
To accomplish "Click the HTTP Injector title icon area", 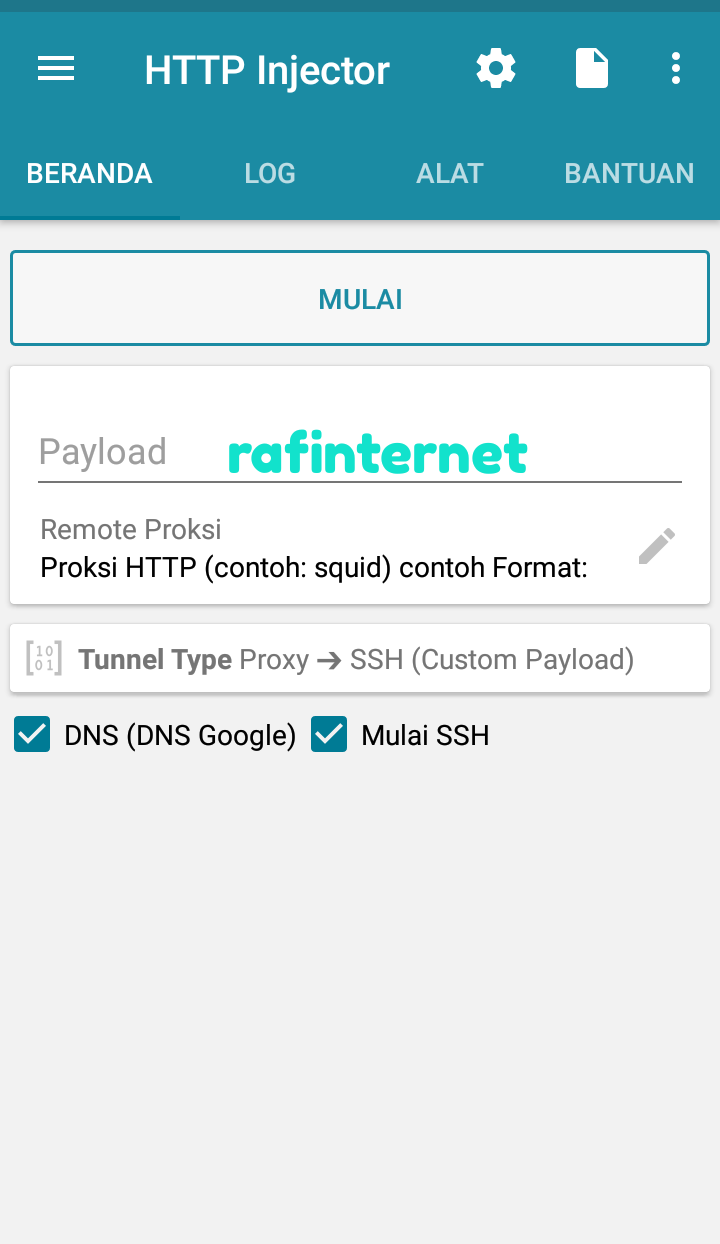I will point(266,69).
